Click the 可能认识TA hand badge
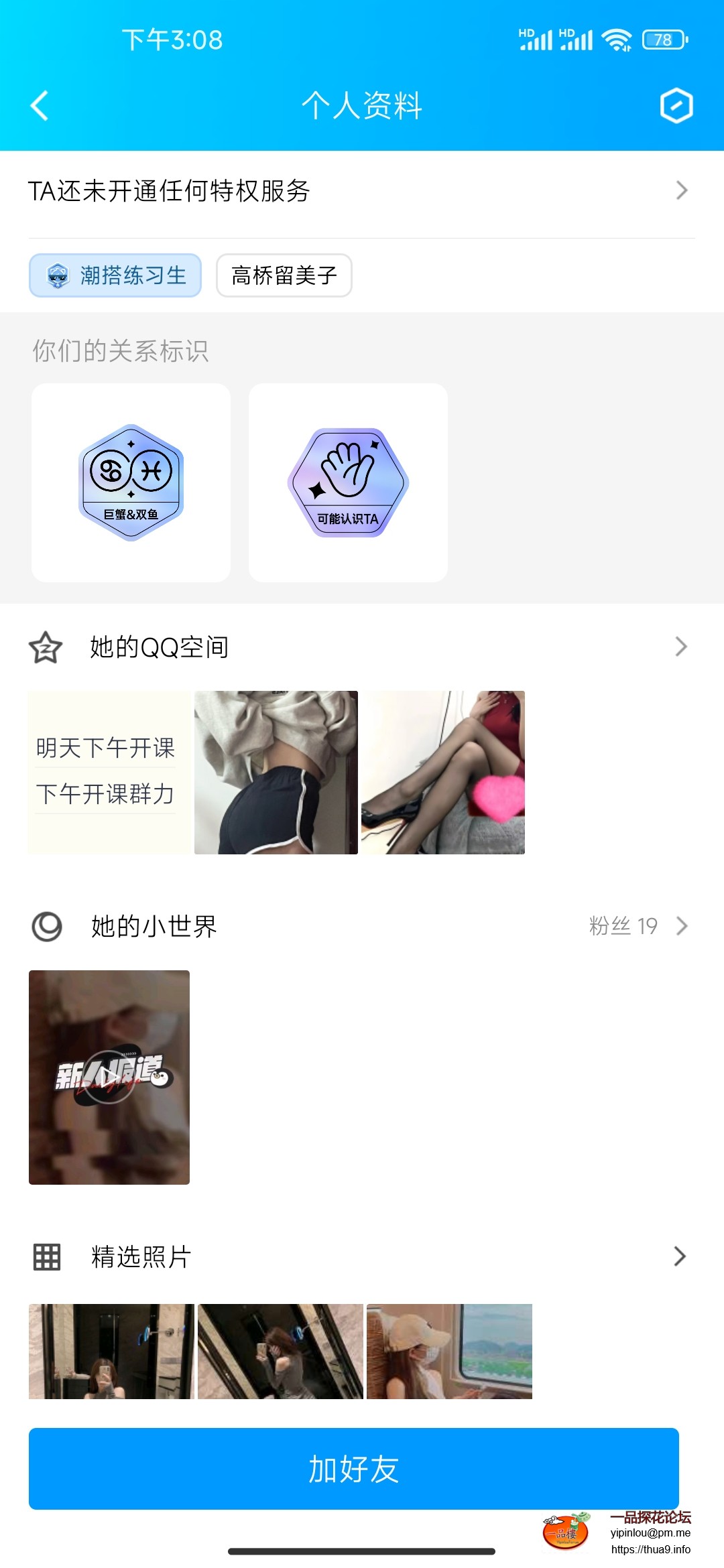The image size is (724, 1568). [x=348, y=481]
